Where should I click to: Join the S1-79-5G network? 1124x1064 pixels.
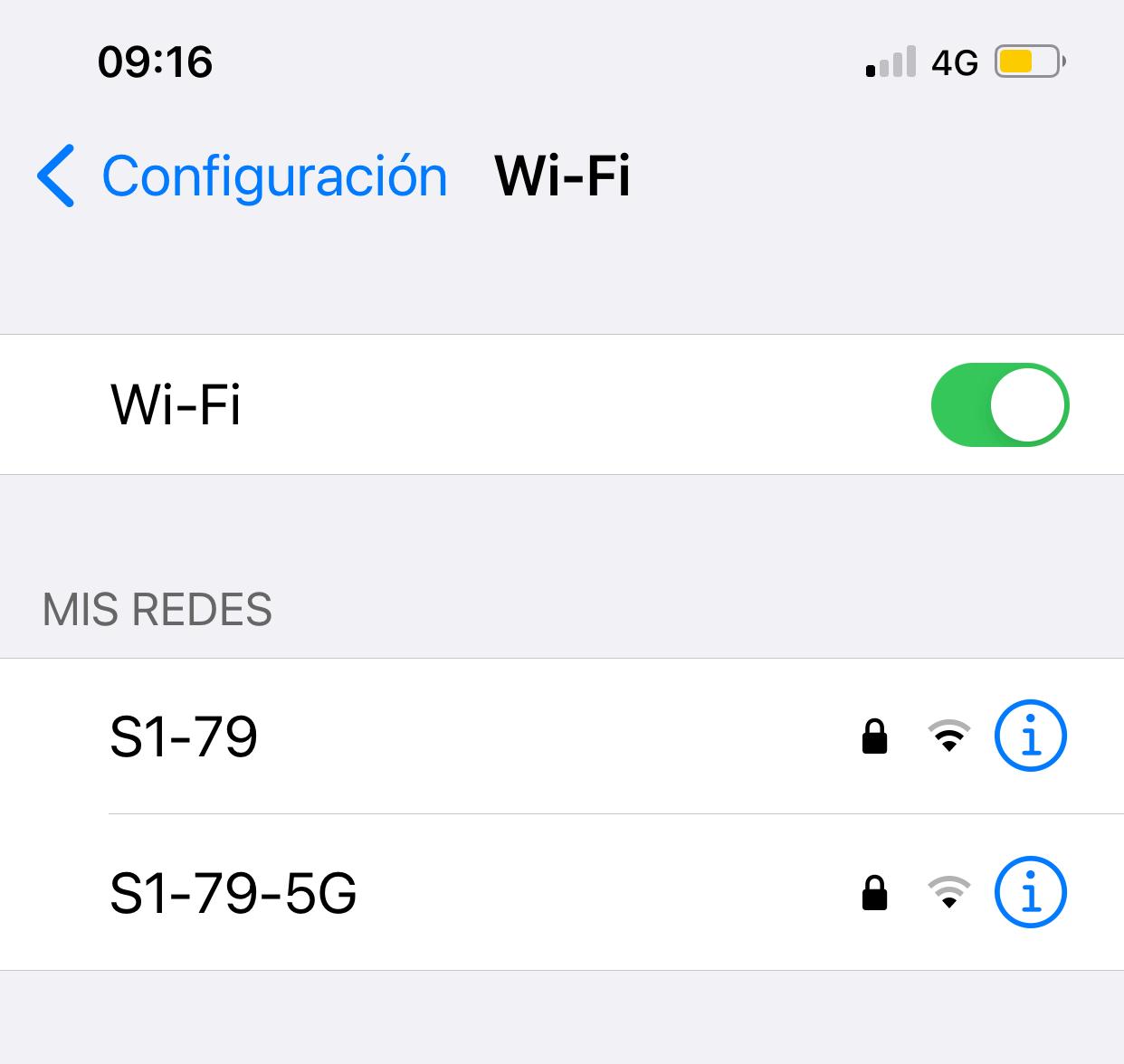coord(233,894)
